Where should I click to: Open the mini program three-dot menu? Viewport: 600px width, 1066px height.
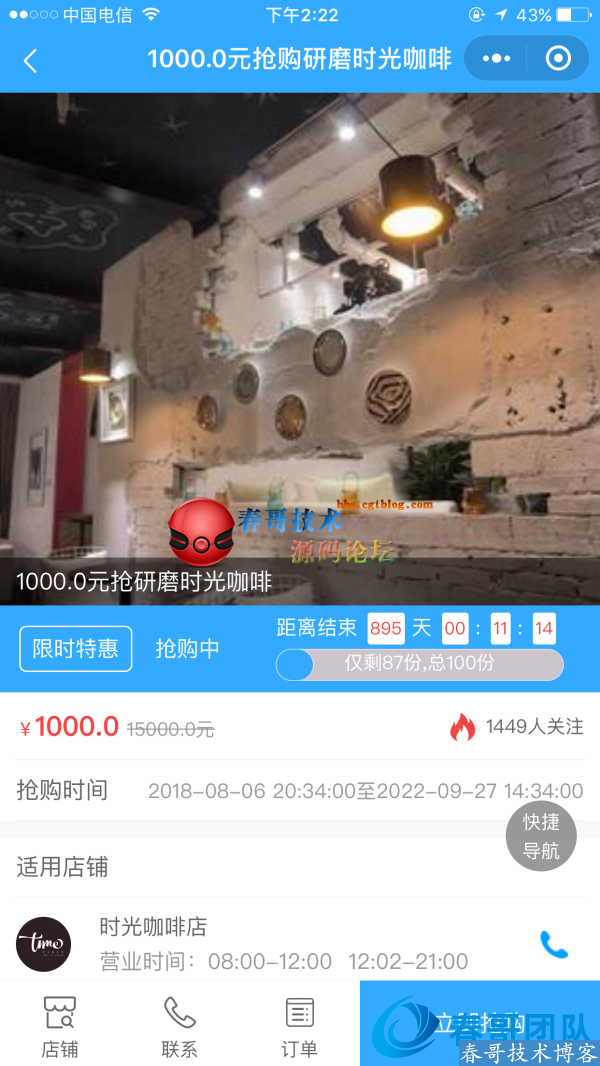[x=496, y=59]
